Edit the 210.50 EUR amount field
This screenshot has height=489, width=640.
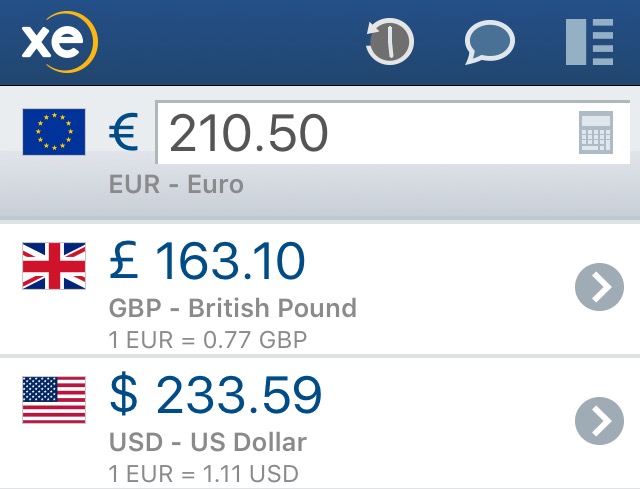[360, 133]
